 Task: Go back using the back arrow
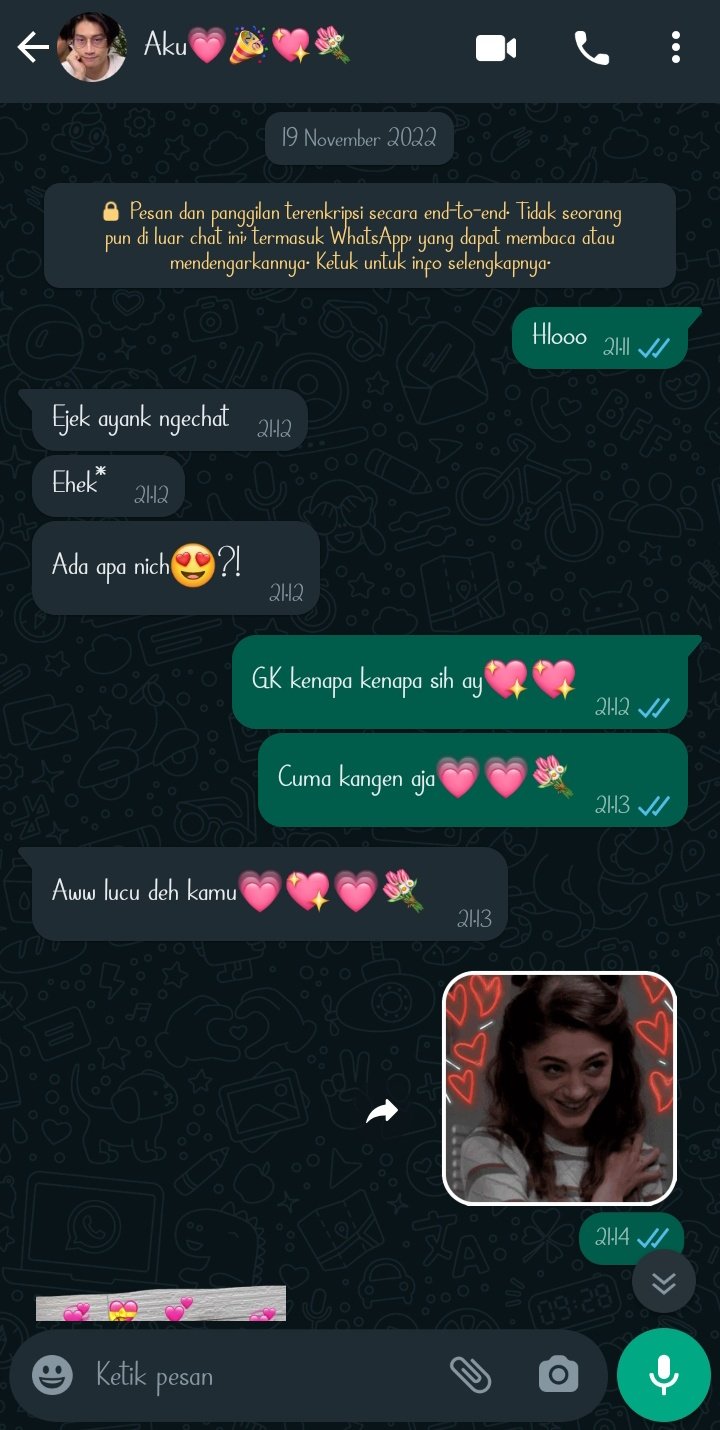click(32, 47)
